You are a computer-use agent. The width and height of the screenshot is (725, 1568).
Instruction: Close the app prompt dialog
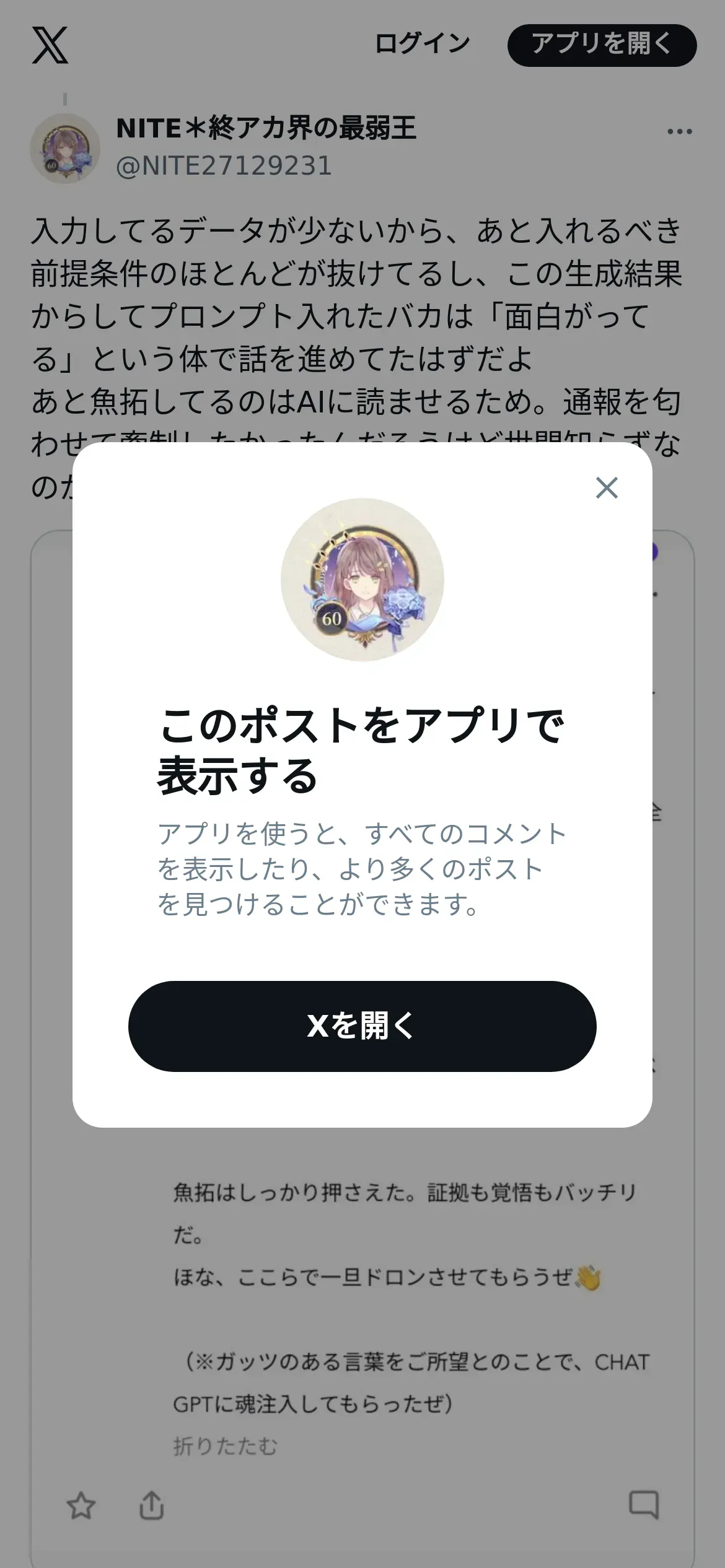click(607, 488)
